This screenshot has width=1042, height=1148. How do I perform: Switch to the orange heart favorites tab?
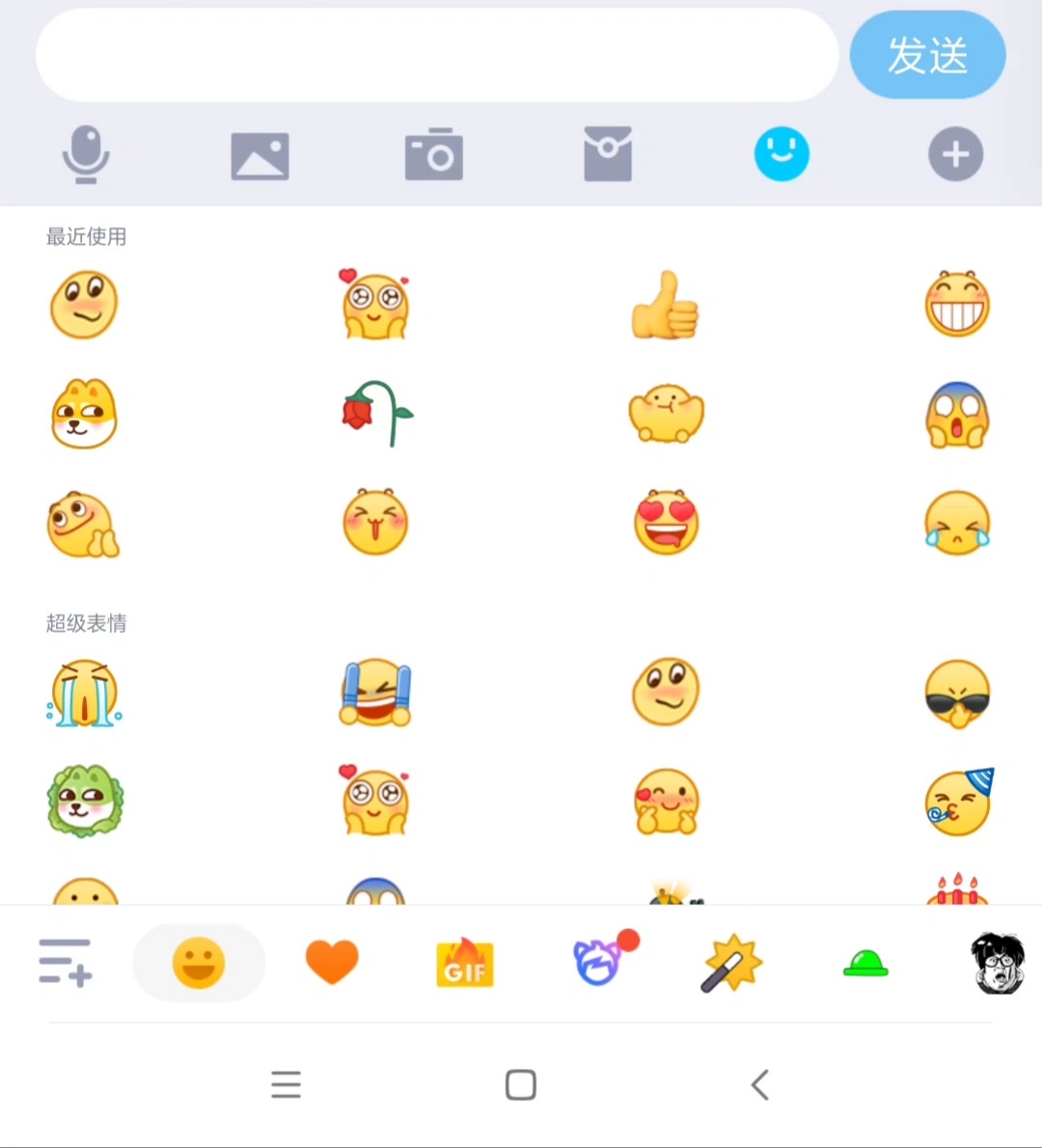point(332,962)
